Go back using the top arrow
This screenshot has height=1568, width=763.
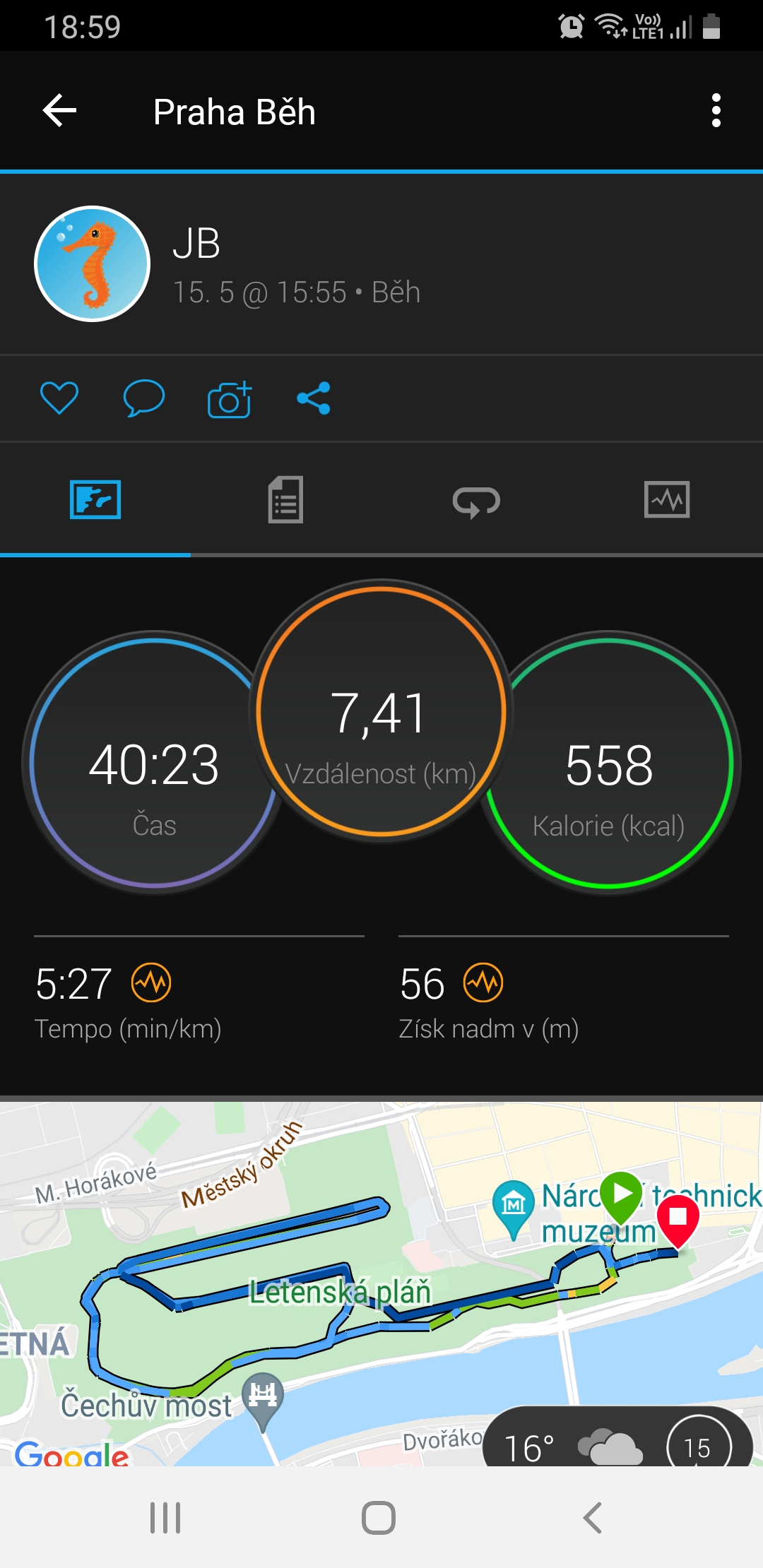click(59, 111)
